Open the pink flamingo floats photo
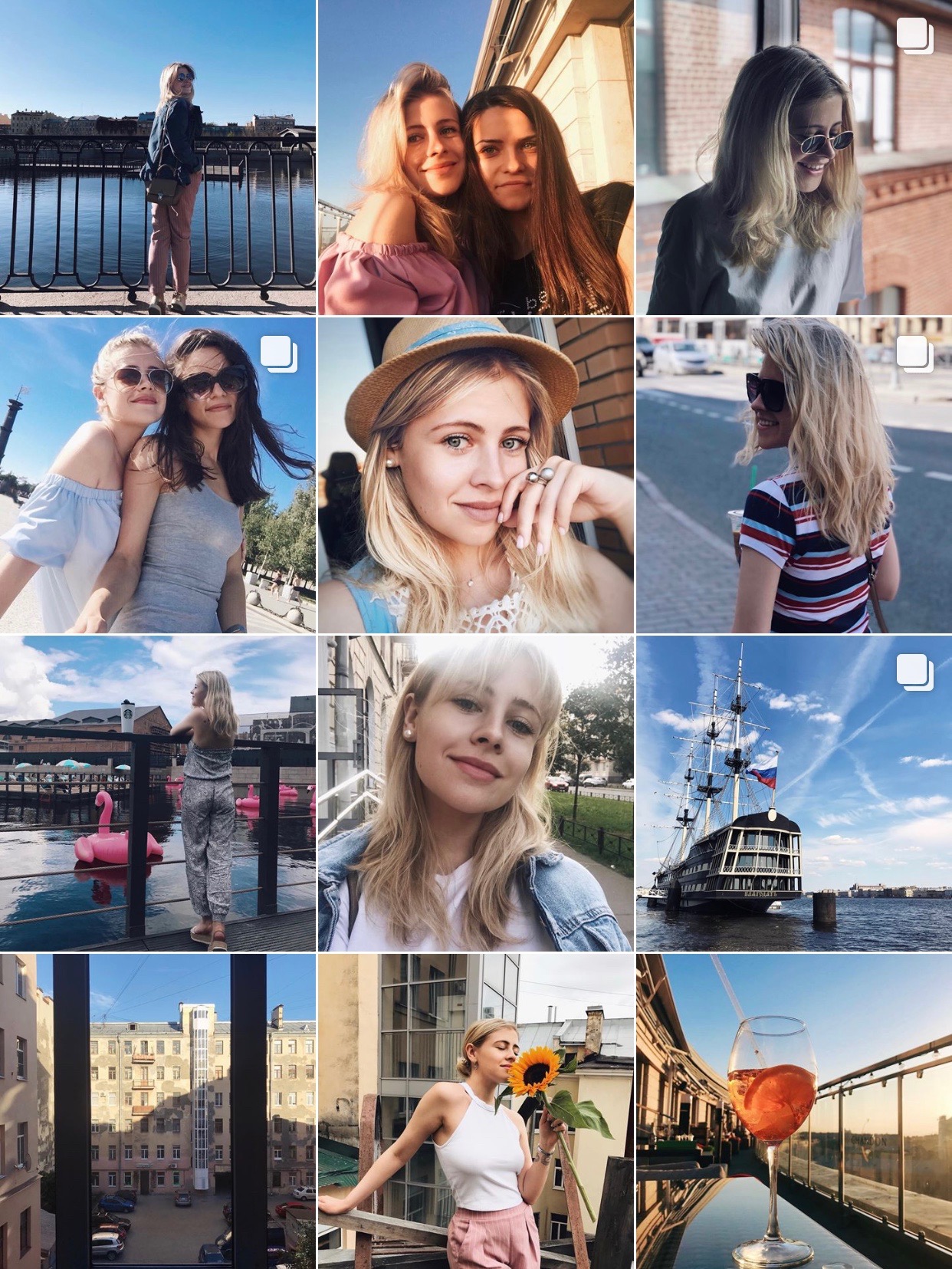Screen dimensions: 952x1269 pyautogui.click(x=158, y=793)
